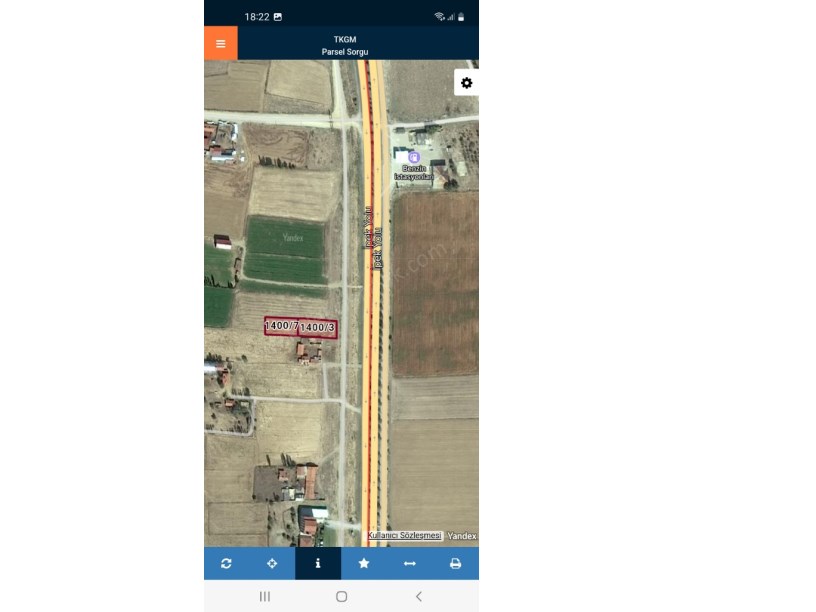Locate my position with crosshair icon
Image resolution: width=816 pixels, height=612 pixels.
(272, 564)
